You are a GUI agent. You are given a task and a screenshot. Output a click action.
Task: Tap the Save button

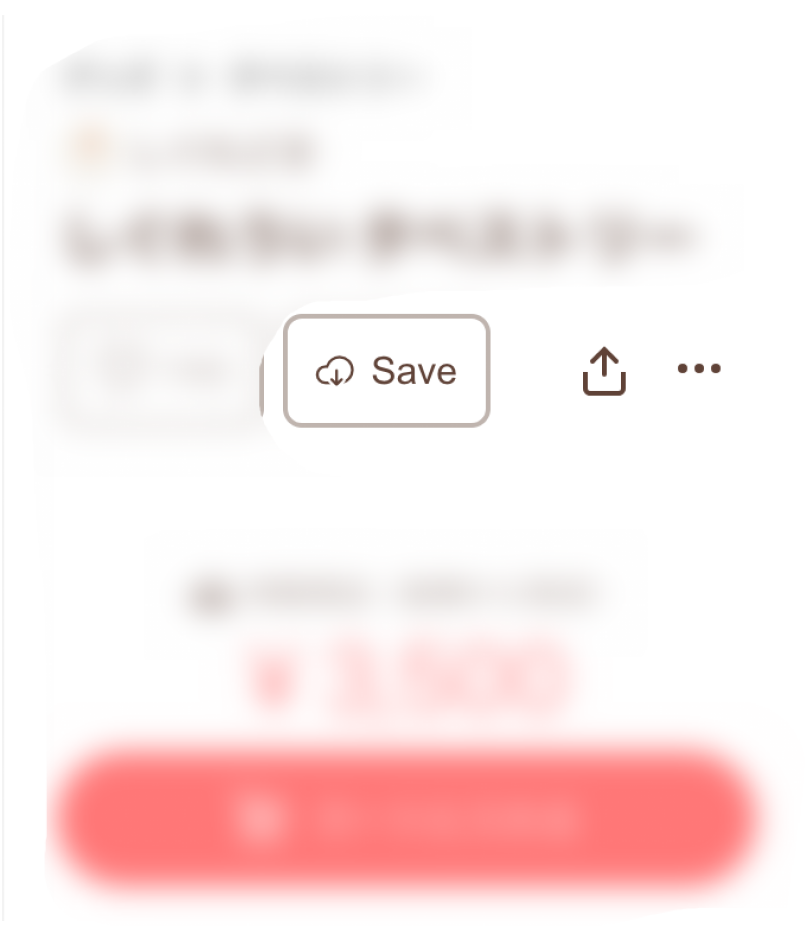click(387, 371)
